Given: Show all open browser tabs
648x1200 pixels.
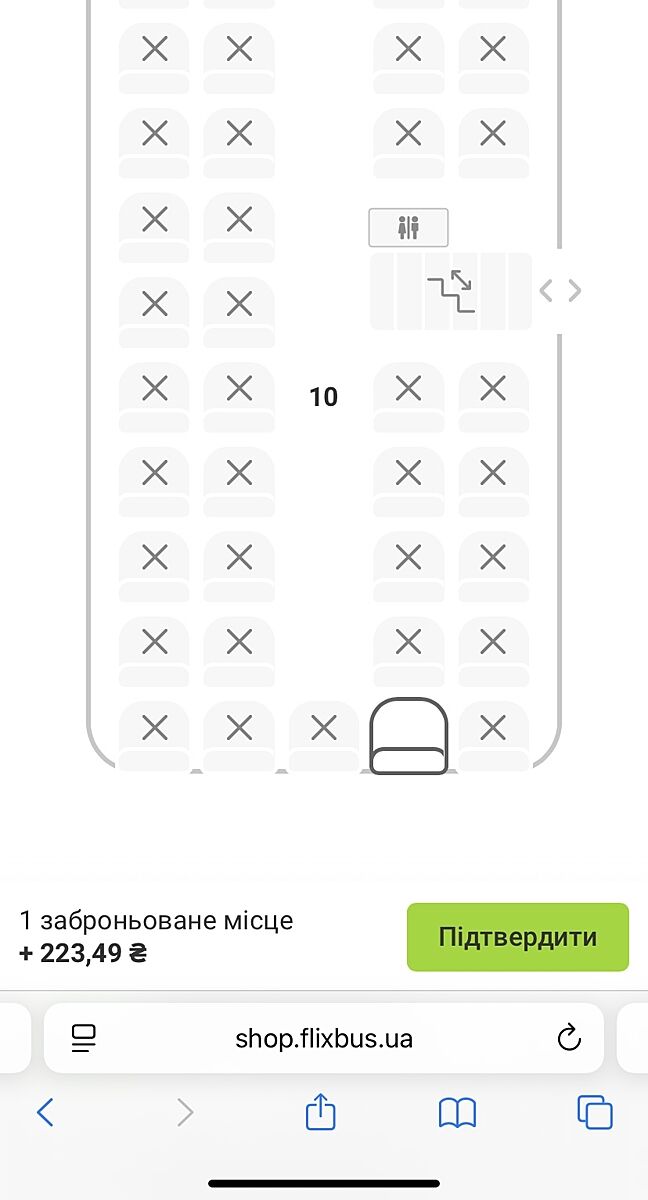Looking at the screenshot, I should (x=594, y=1112).
